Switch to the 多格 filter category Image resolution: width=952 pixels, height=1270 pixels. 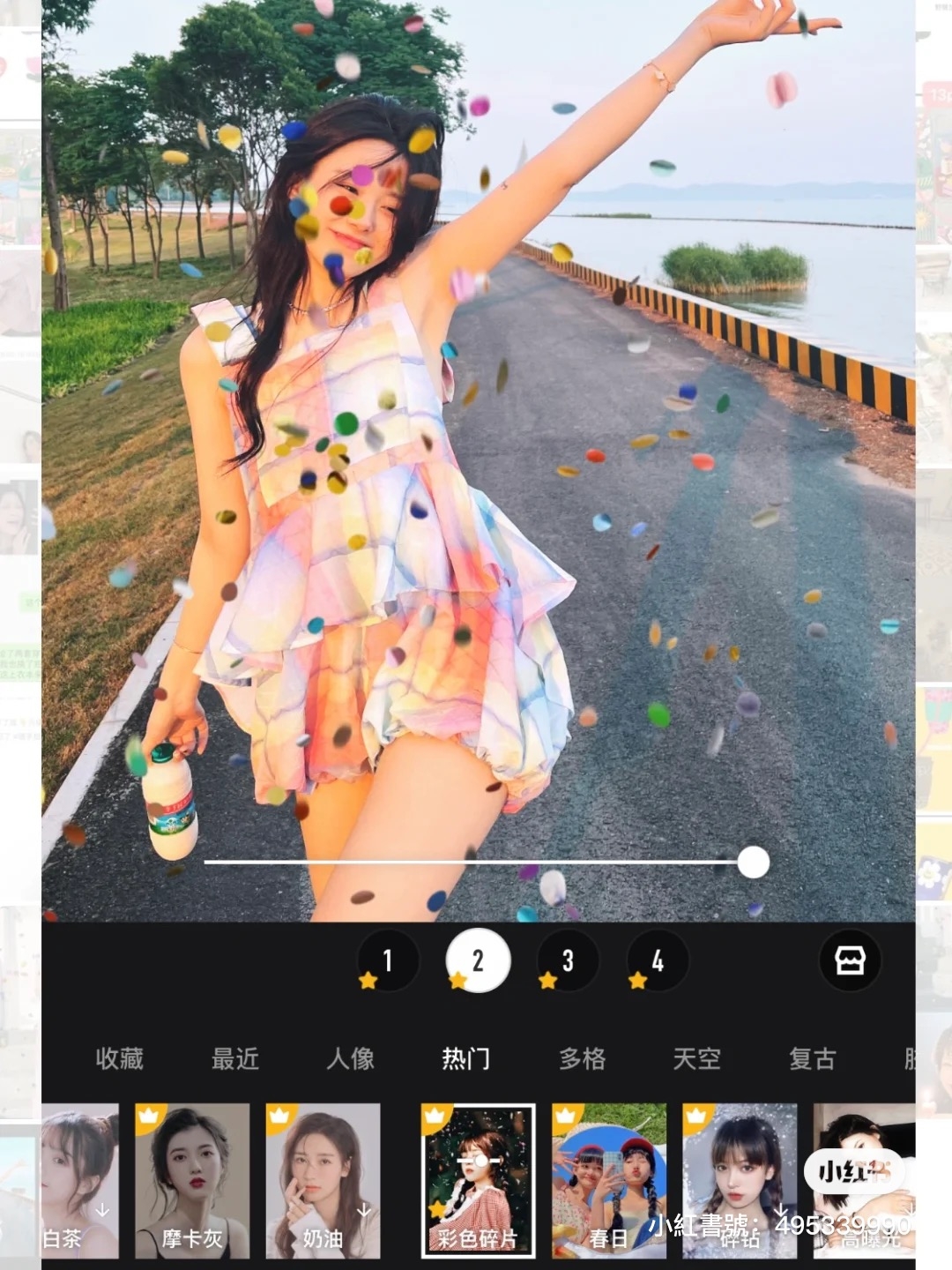click(x=582, y=1058)
